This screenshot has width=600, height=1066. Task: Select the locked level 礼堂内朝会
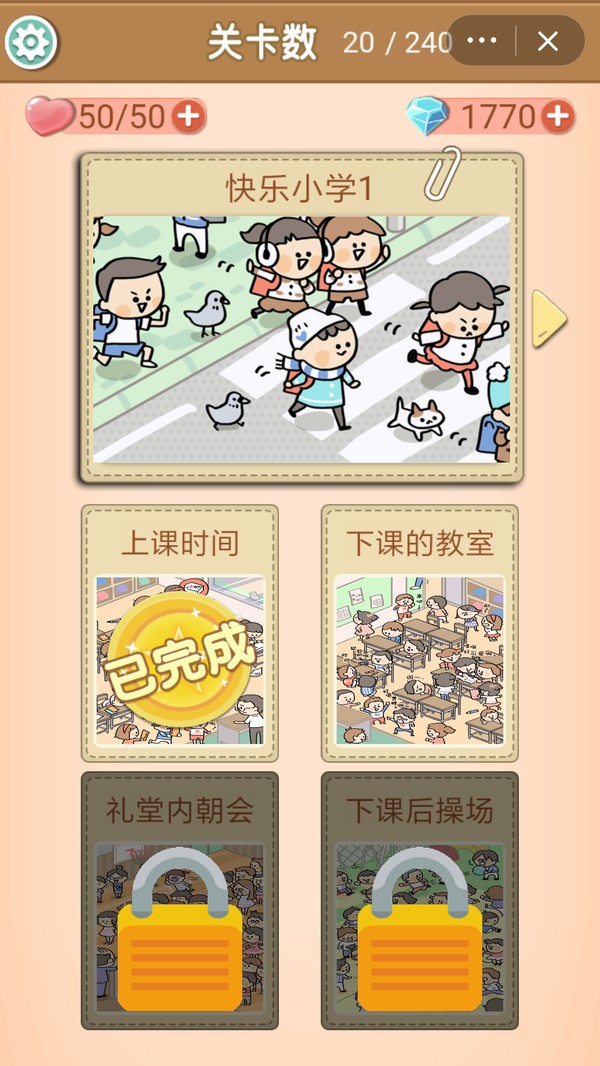(x=180, y=901)
